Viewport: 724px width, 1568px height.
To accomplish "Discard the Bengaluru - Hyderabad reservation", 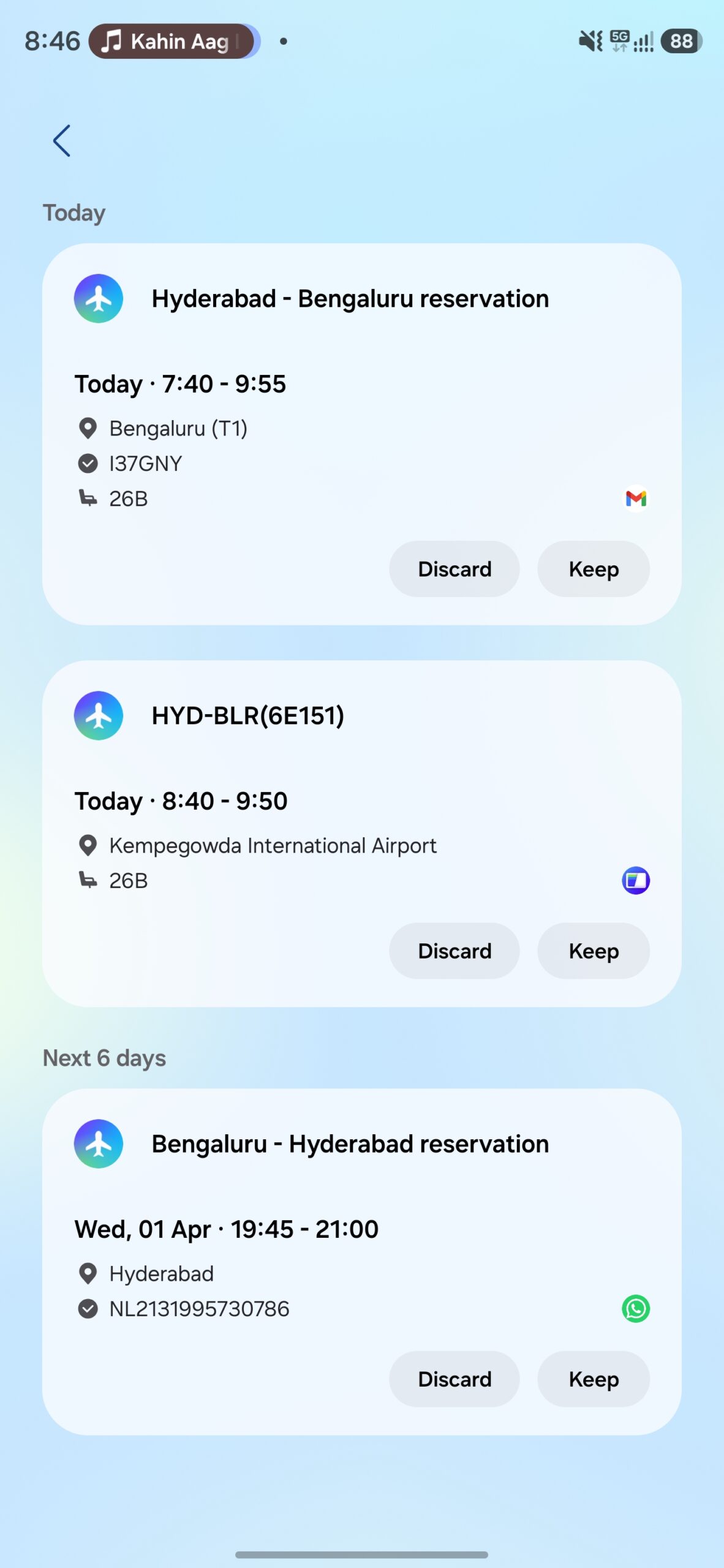I will (454, 1379).
